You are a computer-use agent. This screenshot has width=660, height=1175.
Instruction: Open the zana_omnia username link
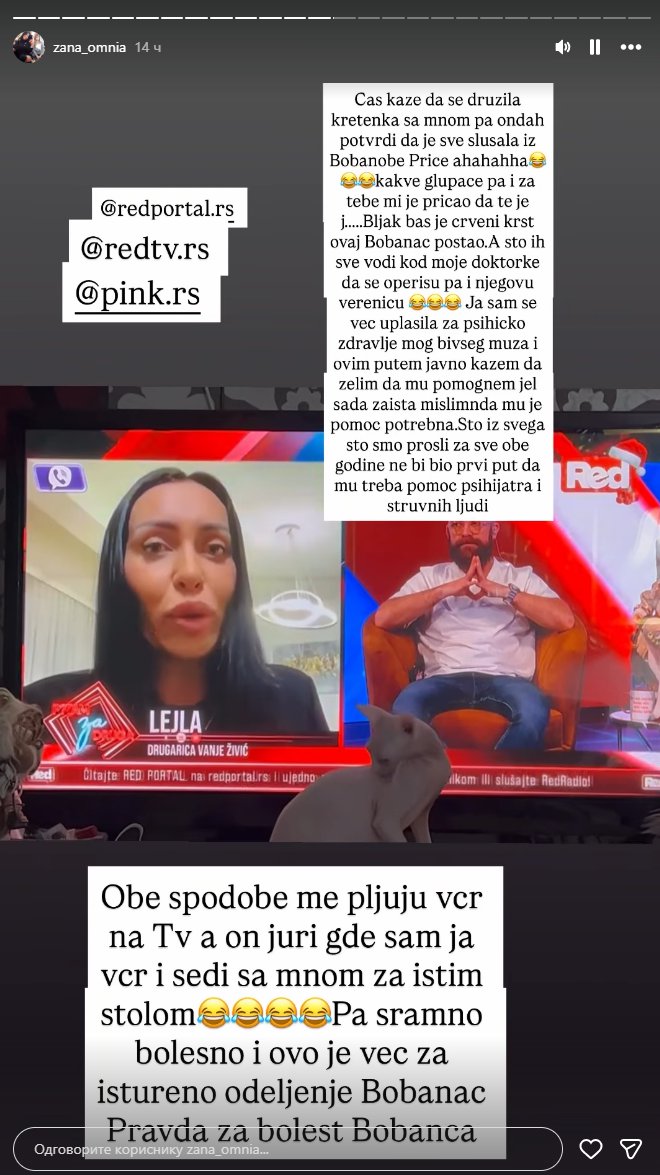pos(88,47)
